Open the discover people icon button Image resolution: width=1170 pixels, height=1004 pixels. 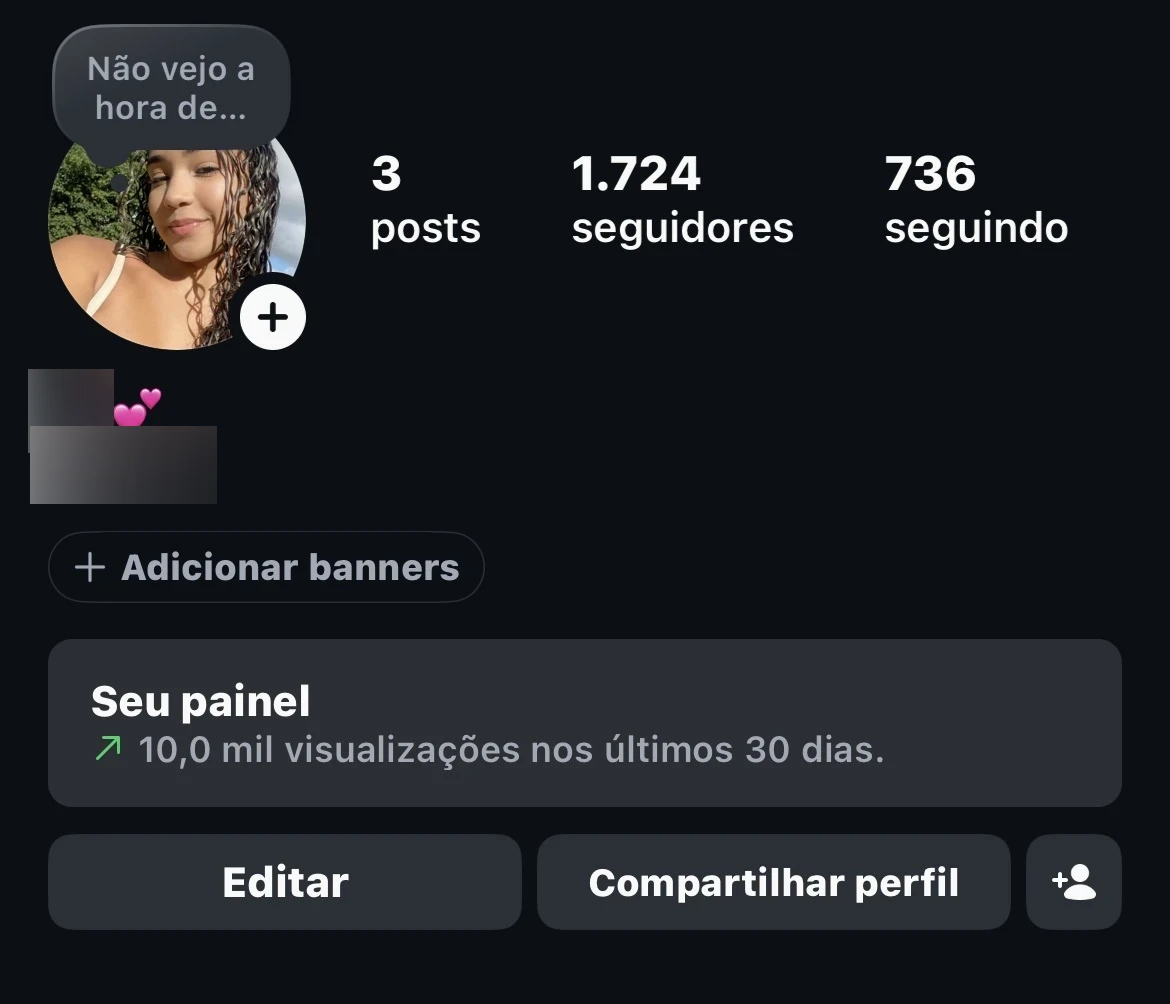pyautogui.click(x=1074, y=882)
